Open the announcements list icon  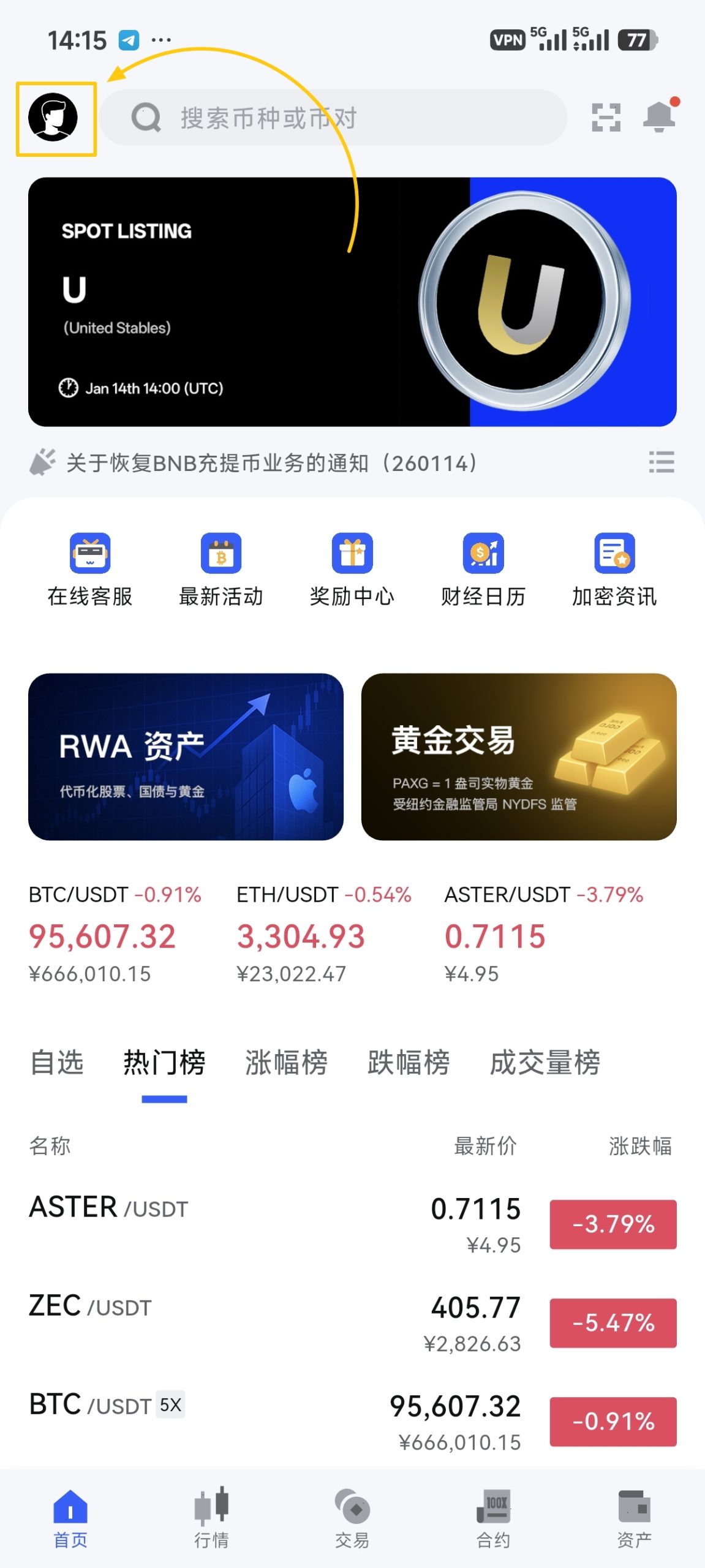click(x=662, y=462)
